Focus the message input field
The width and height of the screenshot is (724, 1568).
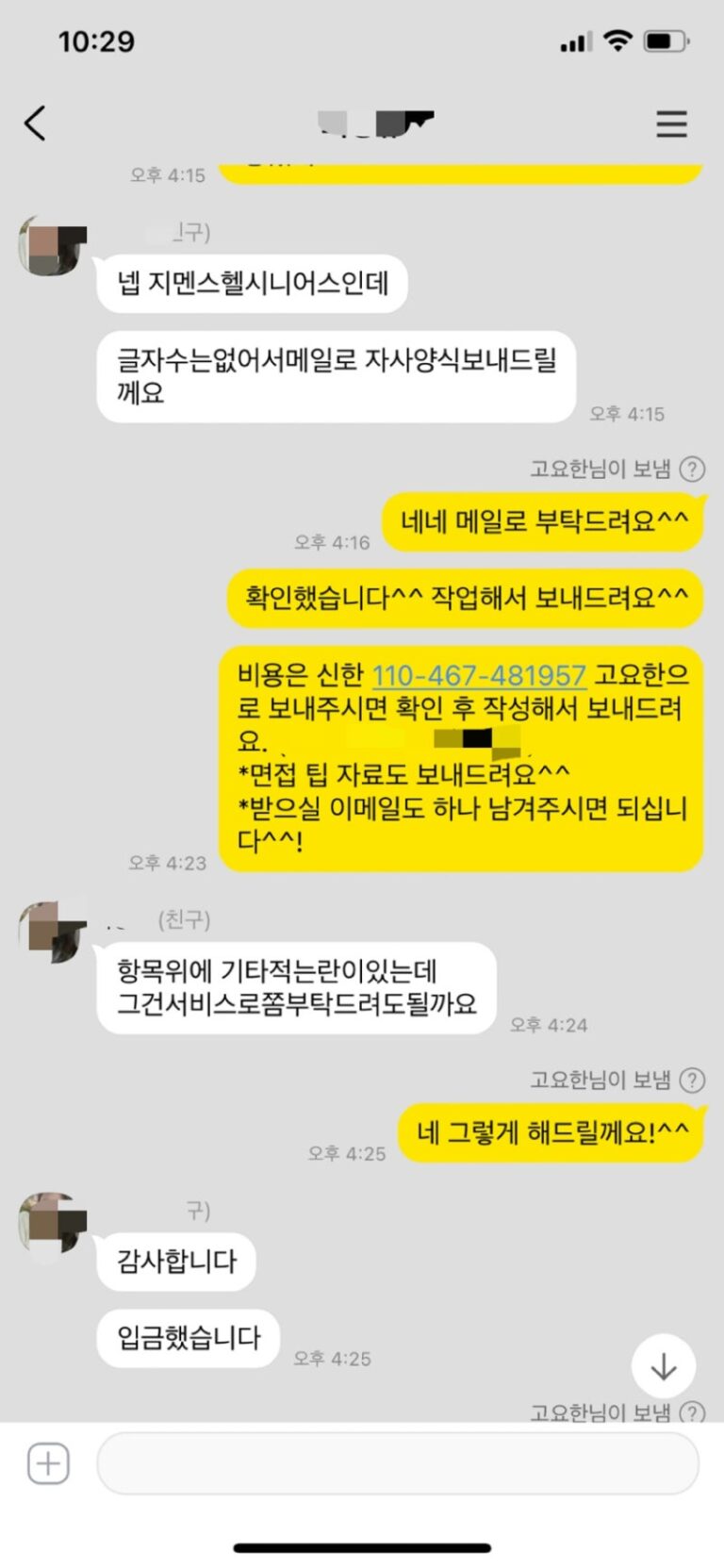click(x=397, y=1463)
